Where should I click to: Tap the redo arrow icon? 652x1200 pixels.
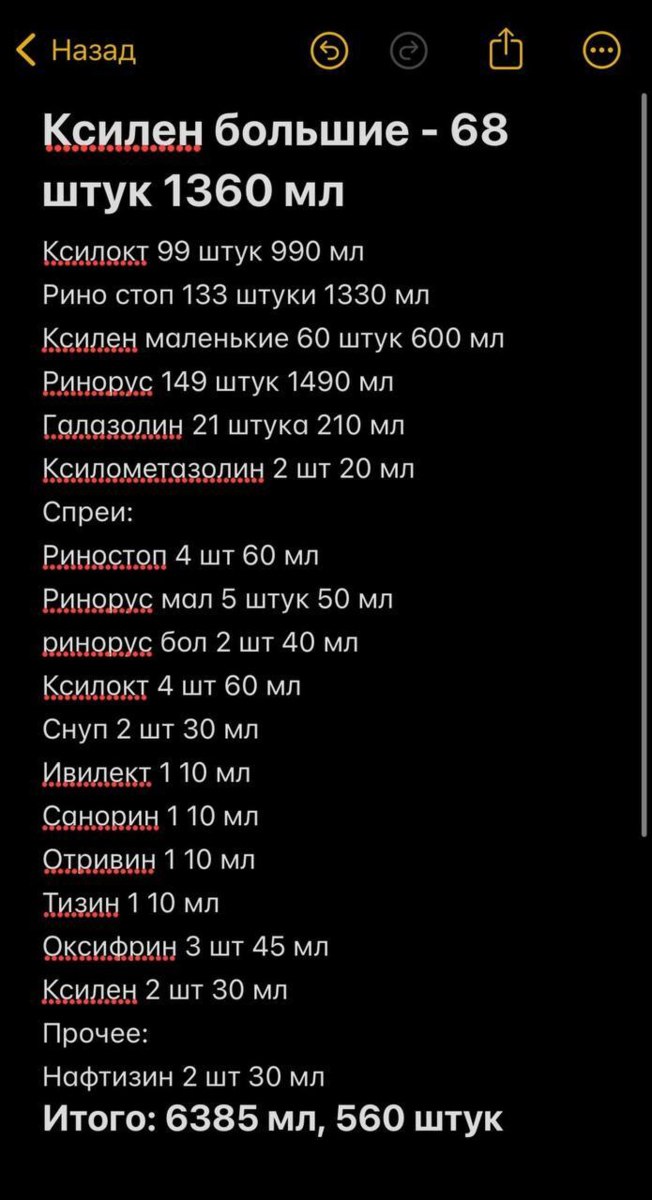[x=409, y=51]
